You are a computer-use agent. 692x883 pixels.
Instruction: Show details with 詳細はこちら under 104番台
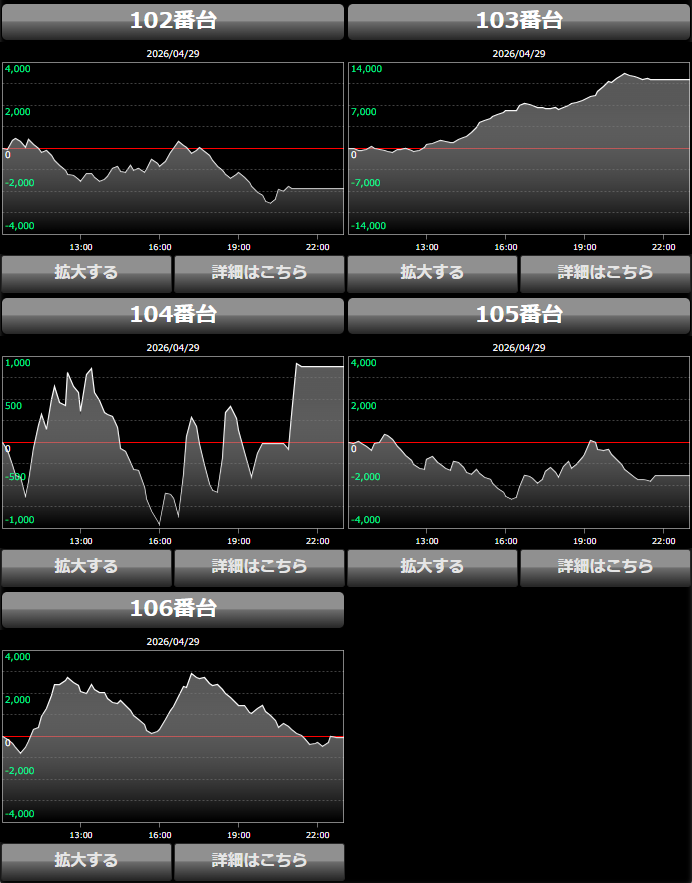[259, 566]
